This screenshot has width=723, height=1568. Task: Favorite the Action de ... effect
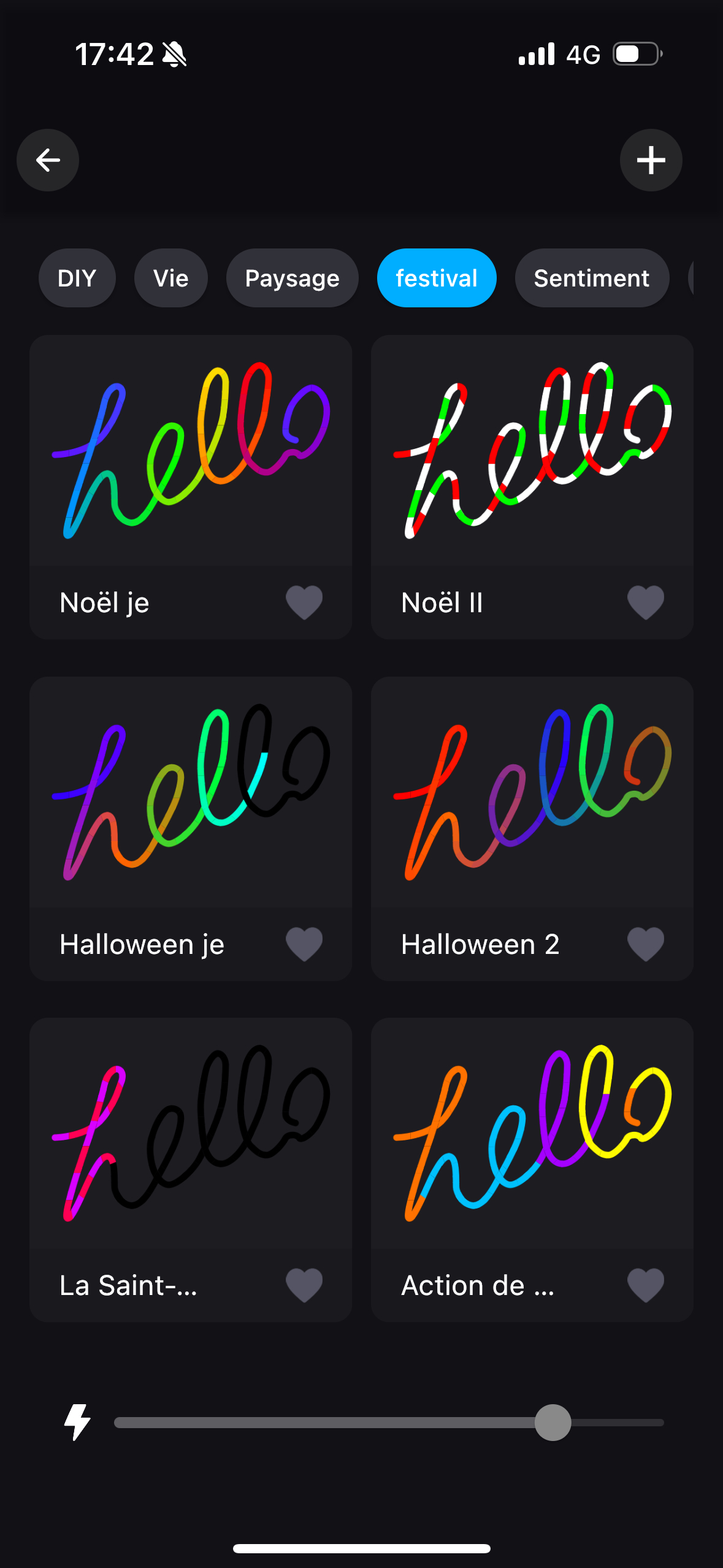pyautogui.click(x=646, y=1285)
